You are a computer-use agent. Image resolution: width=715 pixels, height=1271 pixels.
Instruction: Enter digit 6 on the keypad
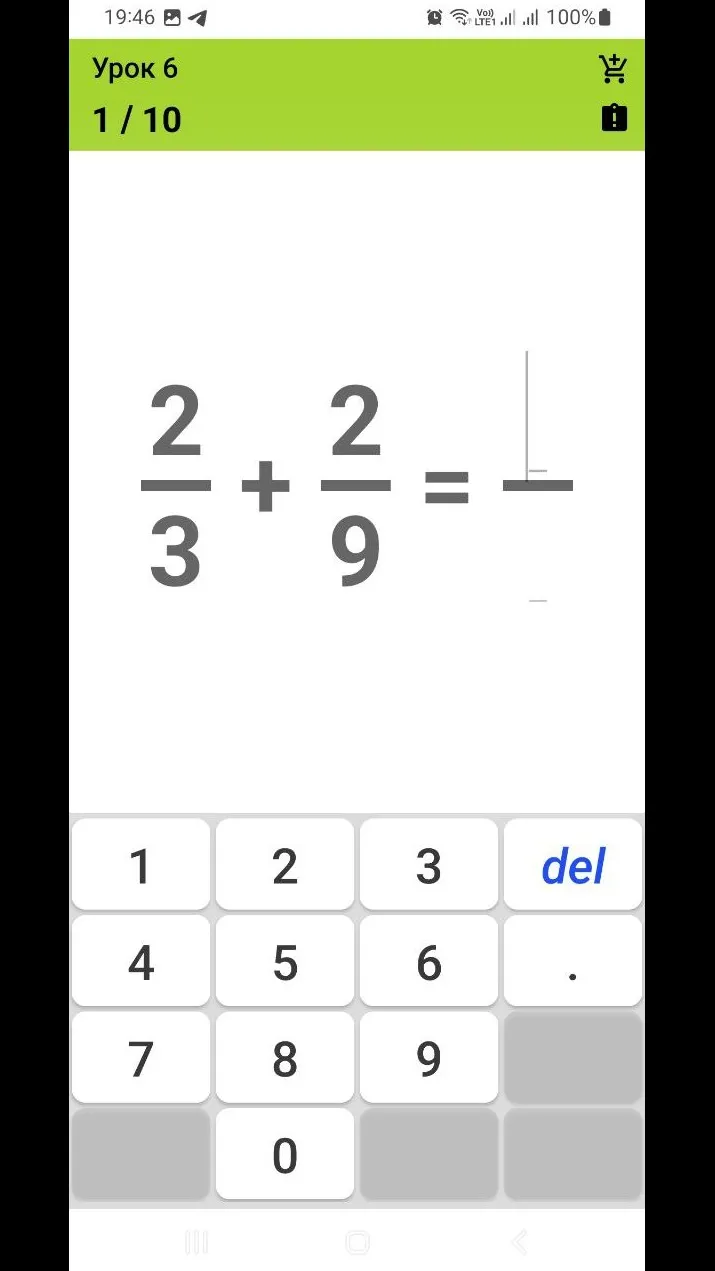point(429,961)
